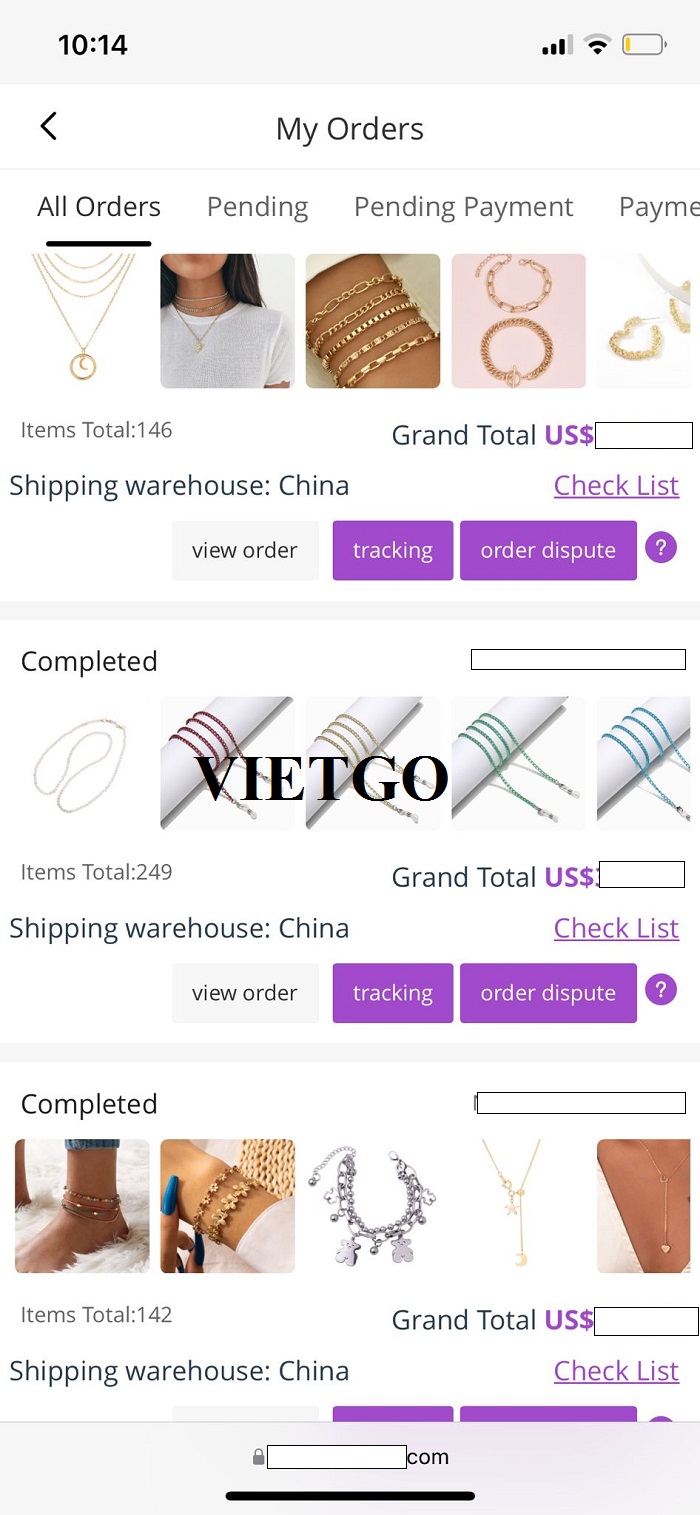The width and height of the screenshot is (700, 1515).
Task: Tap the browser address bar
Action: click(350, 1456)
